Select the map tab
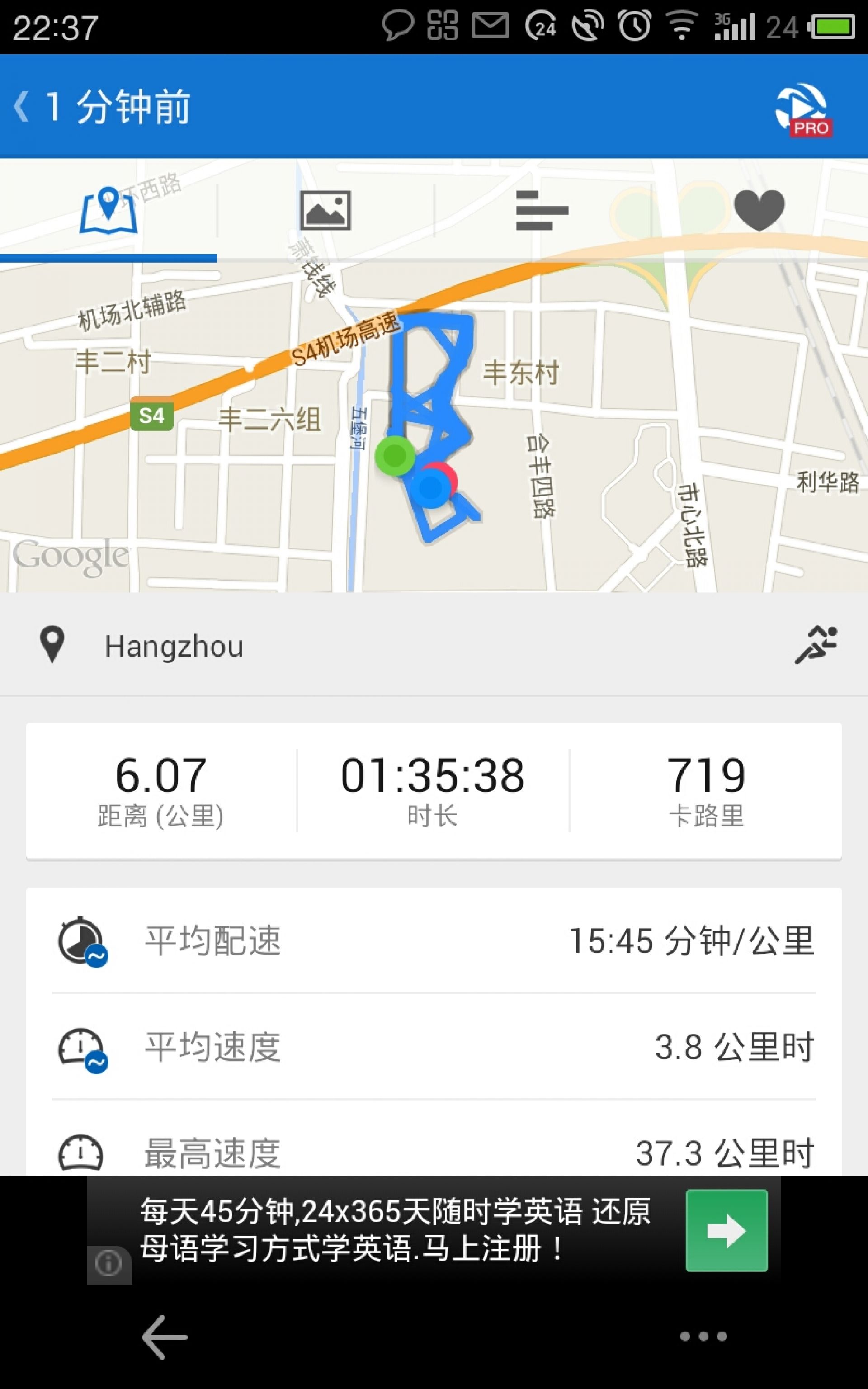Image resolution: width=868 pixels, height=1389 pixels. 108,211
